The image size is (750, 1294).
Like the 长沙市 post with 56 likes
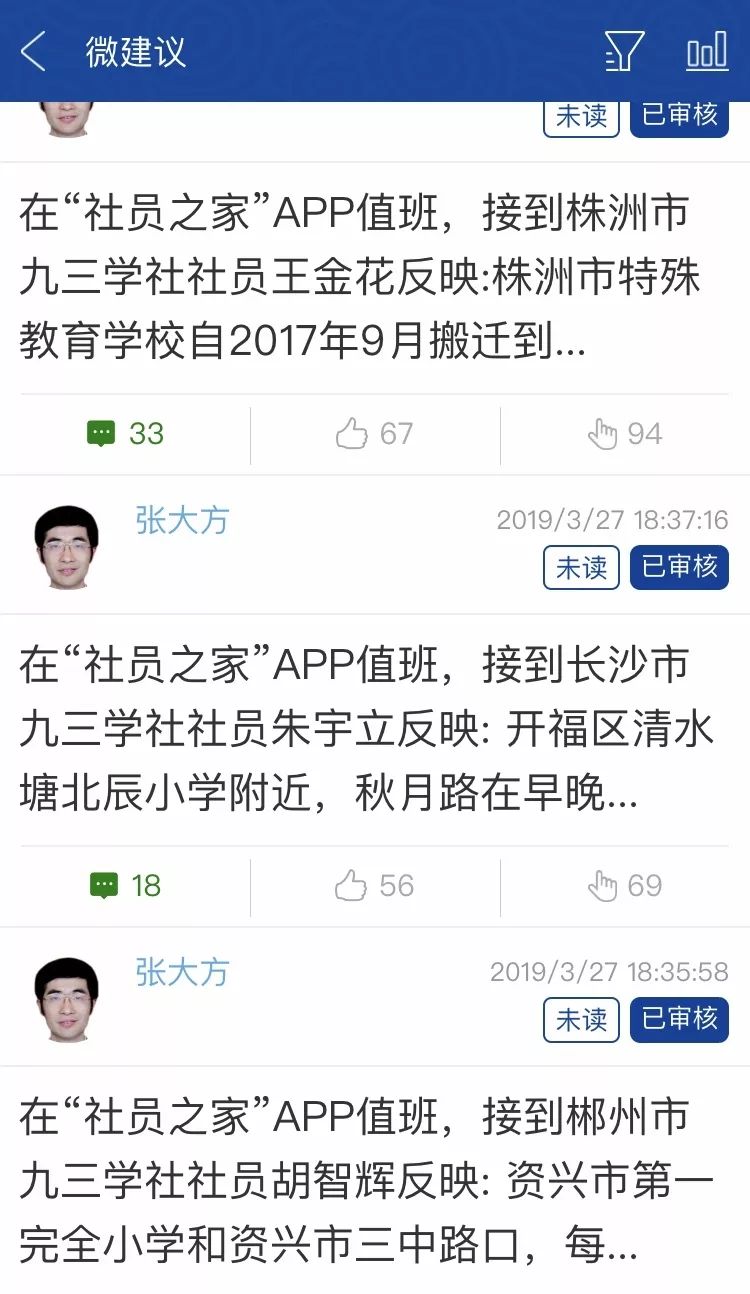pos(375,886)
